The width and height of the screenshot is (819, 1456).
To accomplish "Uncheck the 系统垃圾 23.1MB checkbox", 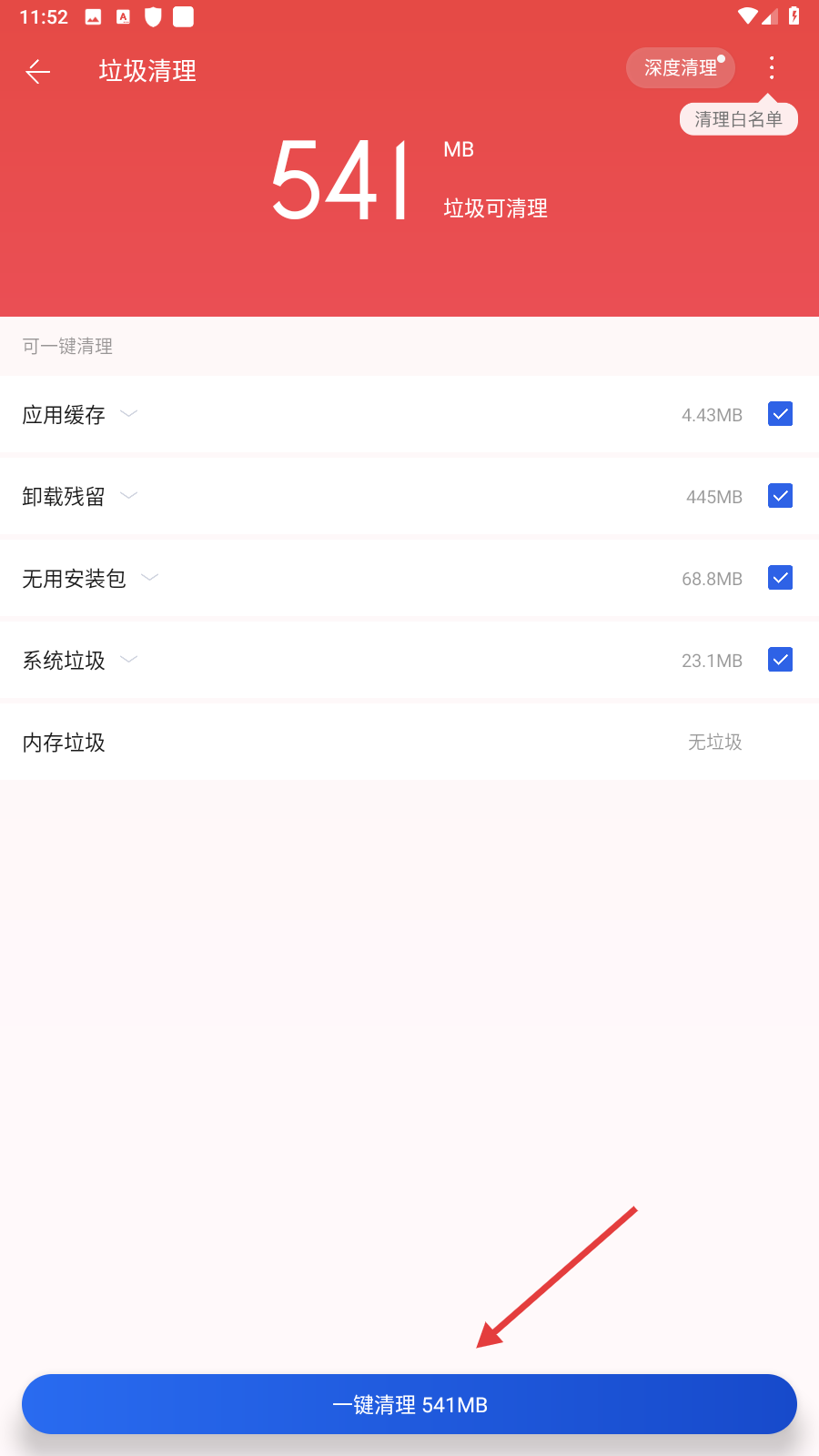I will (x=781, y=660).
